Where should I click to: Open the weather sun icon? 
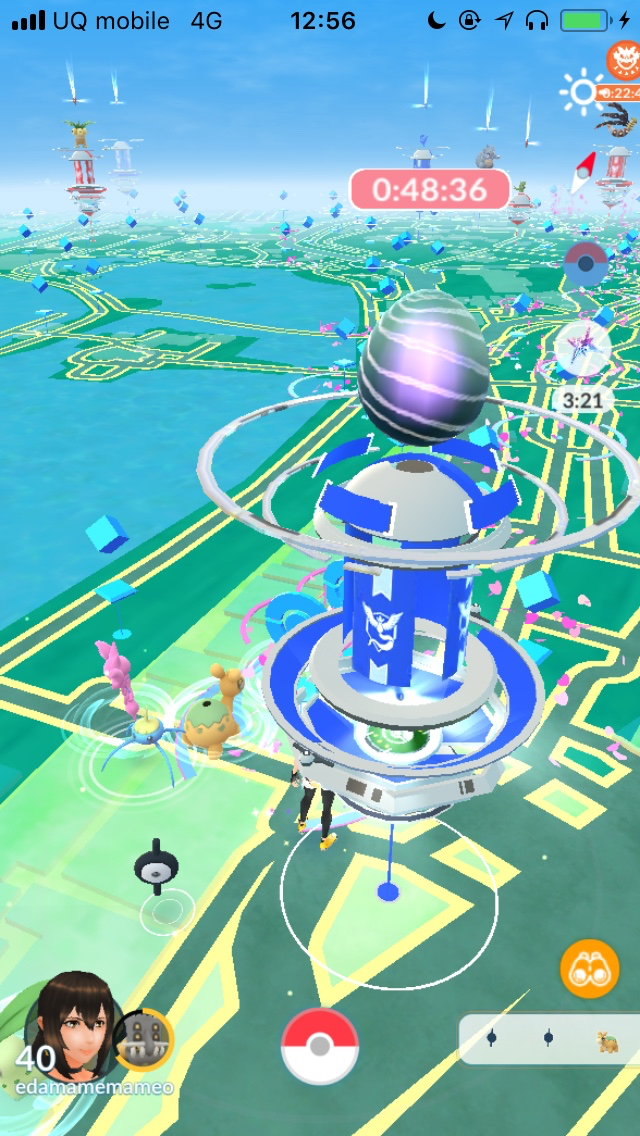coord(582,93)
